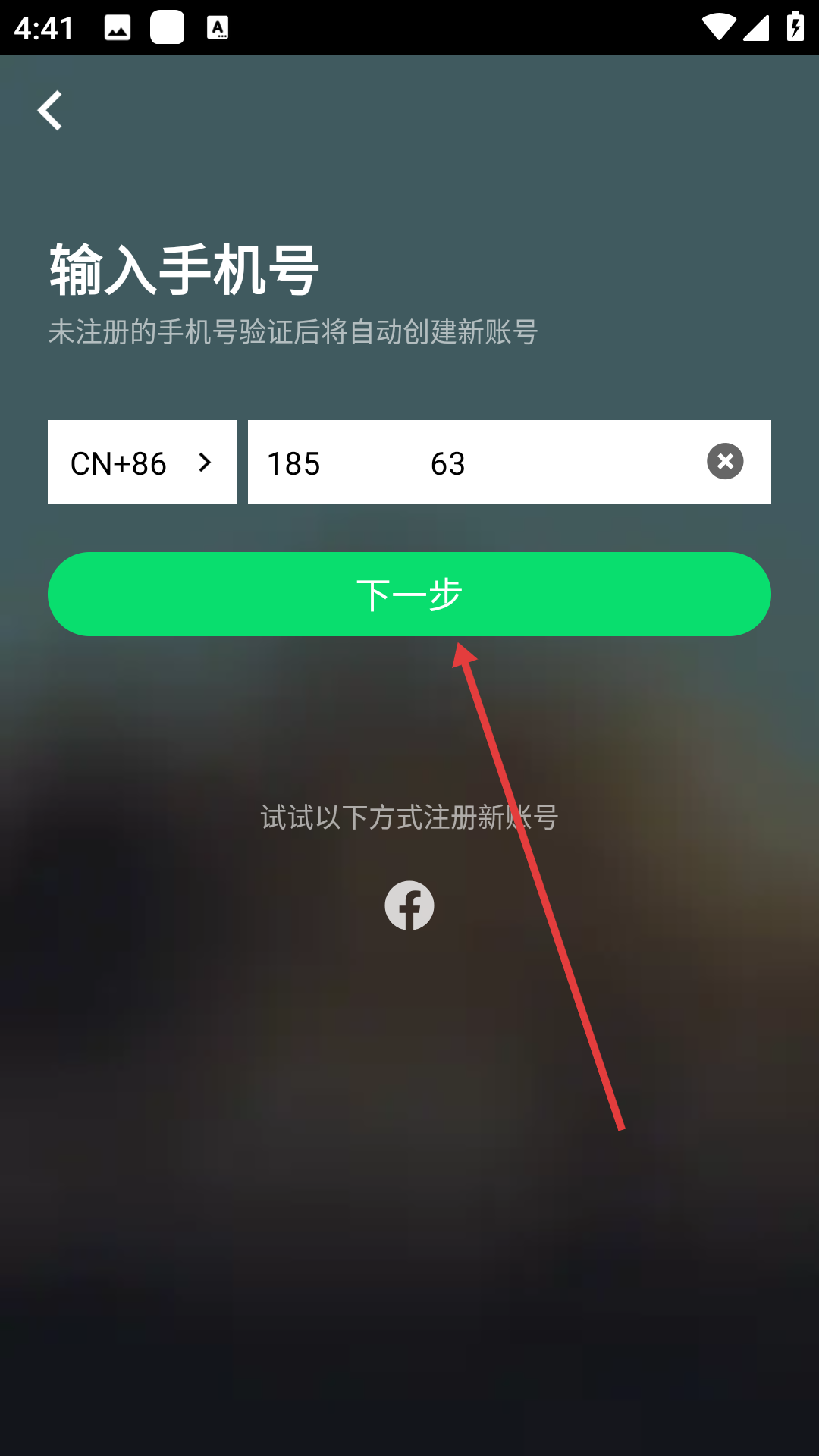Go back using the top-left arrow
The image size is (819, 1456).
click(x=50, y=111)
